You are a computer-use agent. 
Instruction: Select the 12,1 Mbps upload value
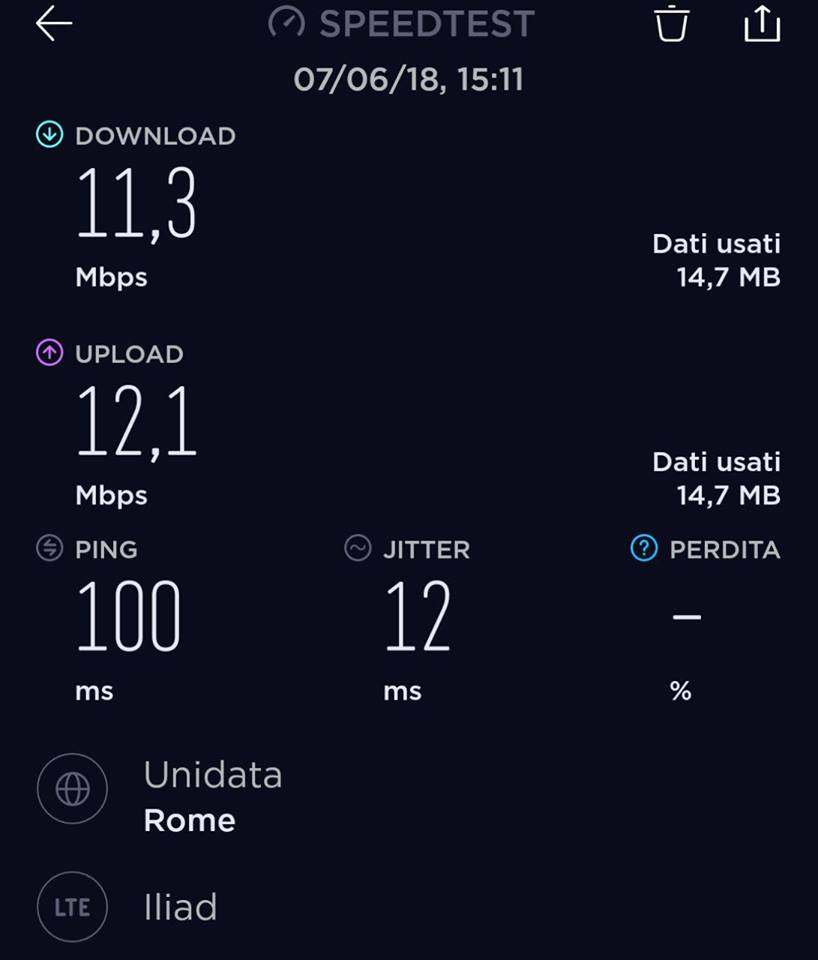pos(135,424)
